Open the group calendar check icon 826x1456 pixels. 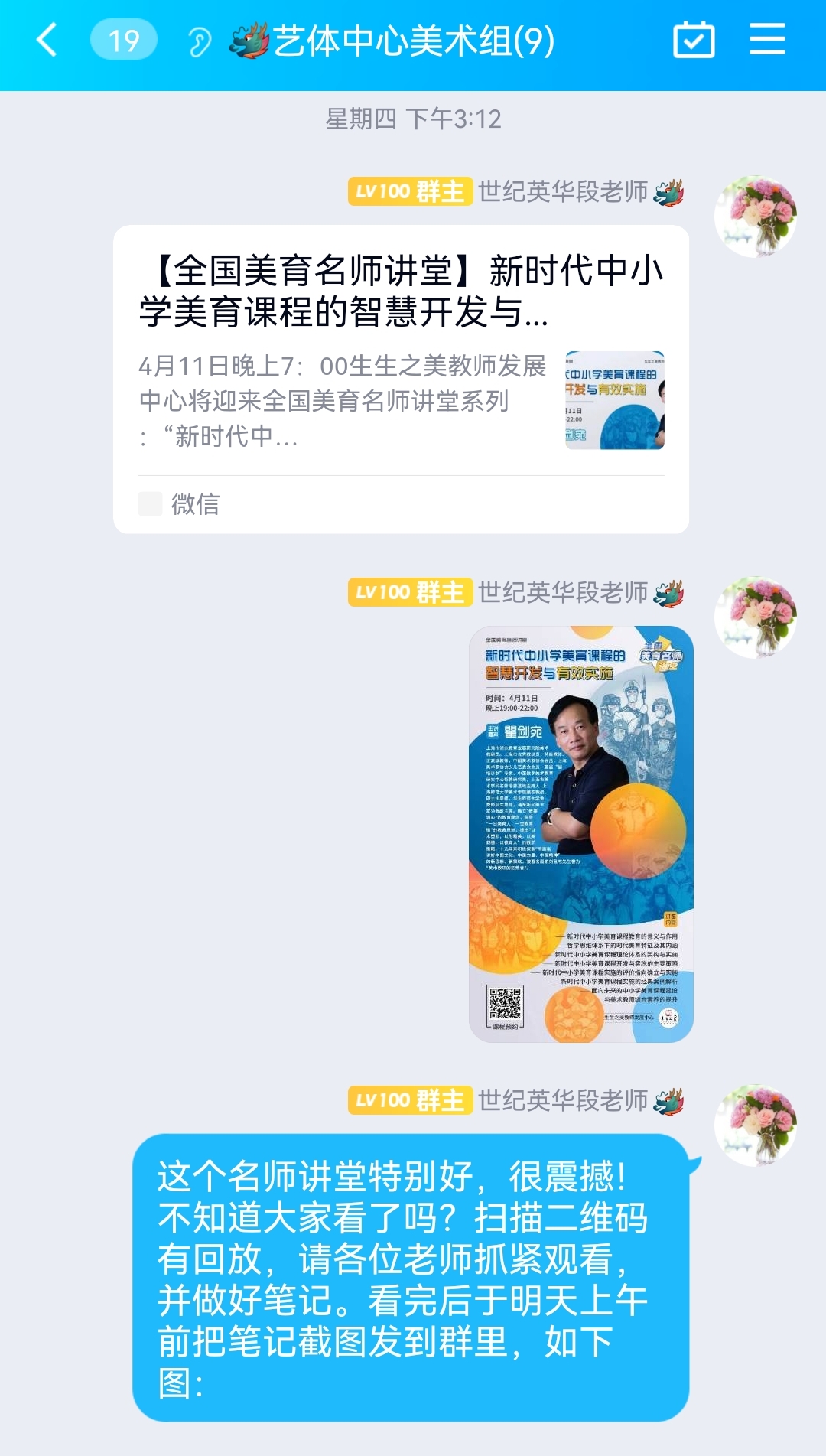point(694,40)
